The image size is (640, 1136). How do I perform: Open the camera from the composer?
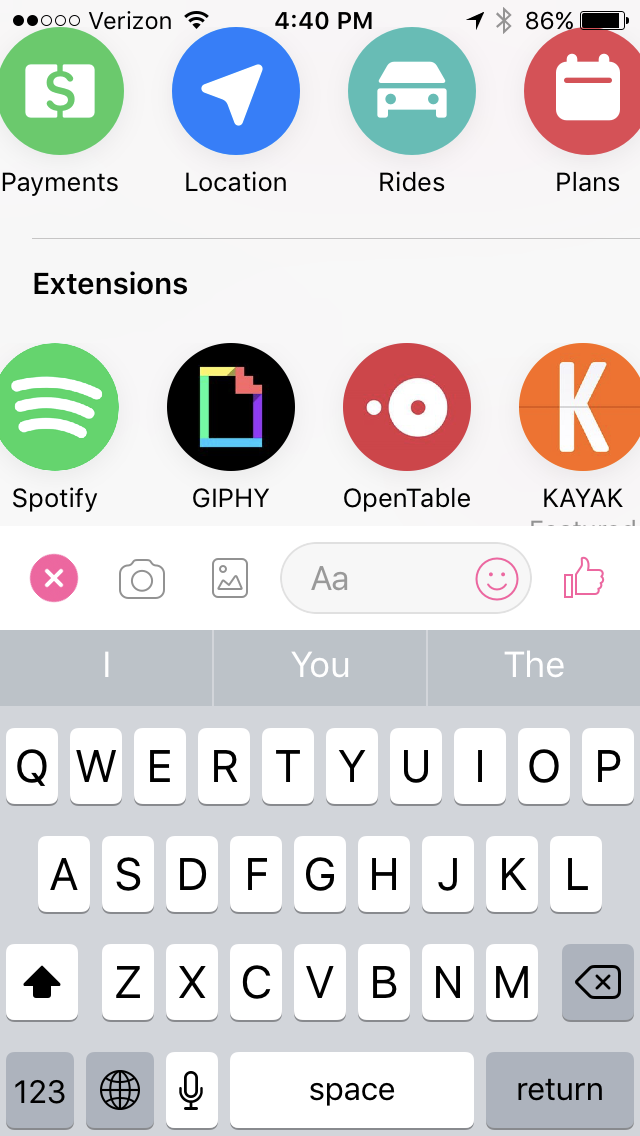click(142, 579)
